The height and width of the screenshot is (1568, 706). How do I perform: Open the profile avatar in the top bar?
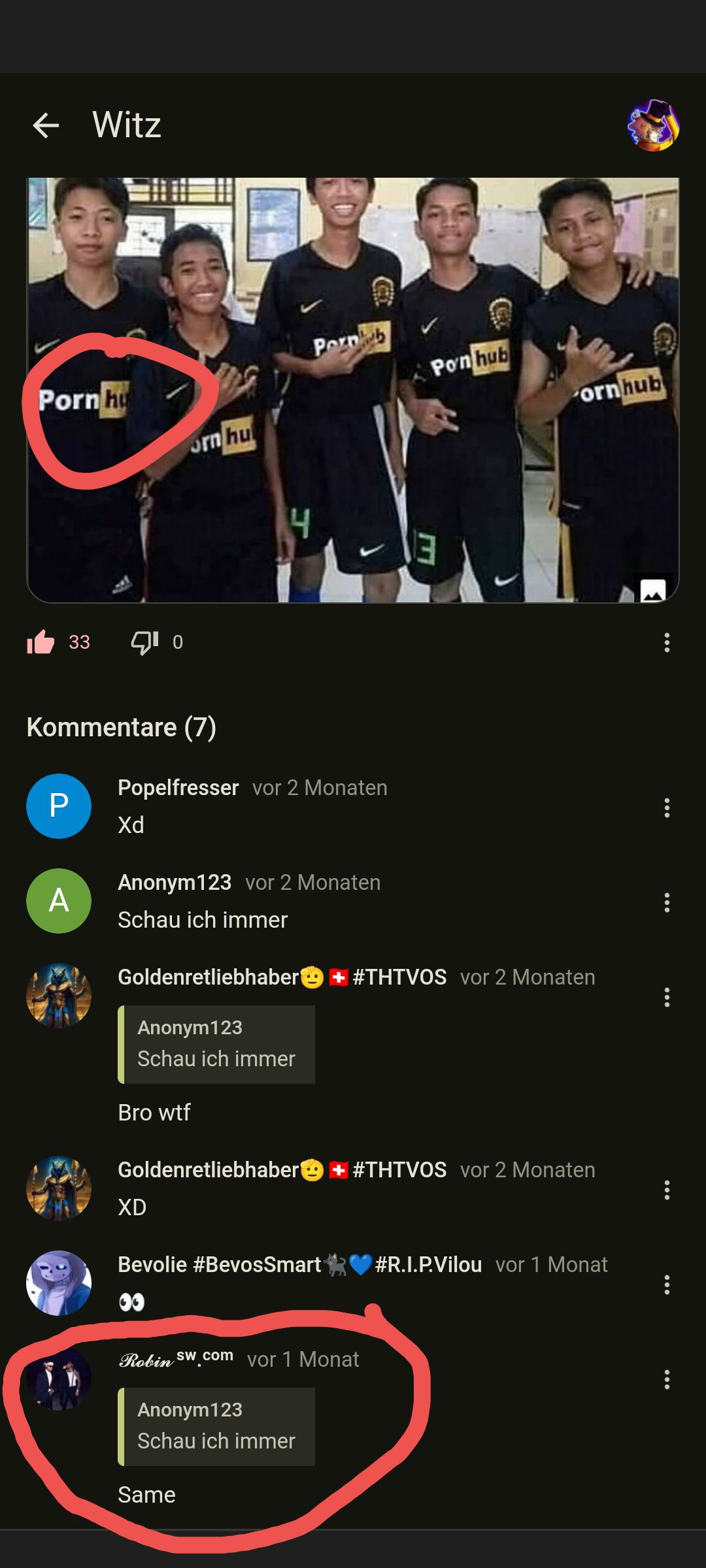(x=653, y=125)
